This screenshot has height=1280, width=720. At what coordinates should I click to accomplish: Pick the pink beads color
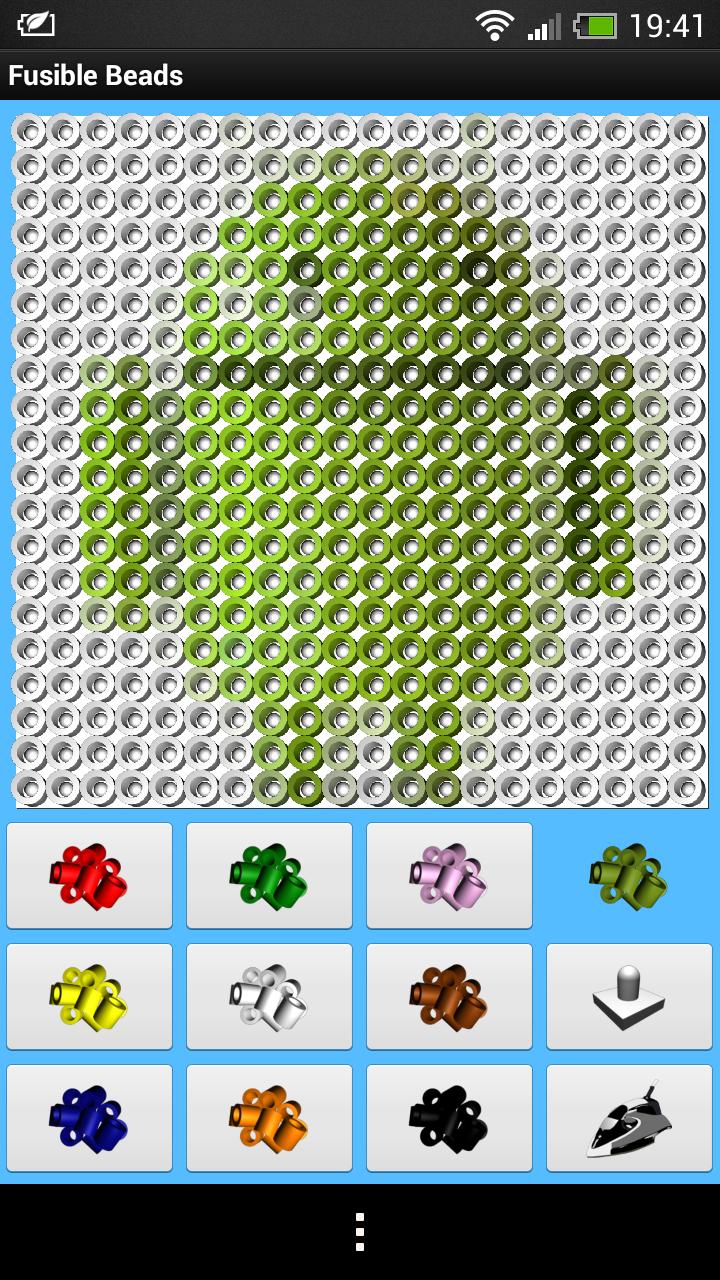pos(449,876)
